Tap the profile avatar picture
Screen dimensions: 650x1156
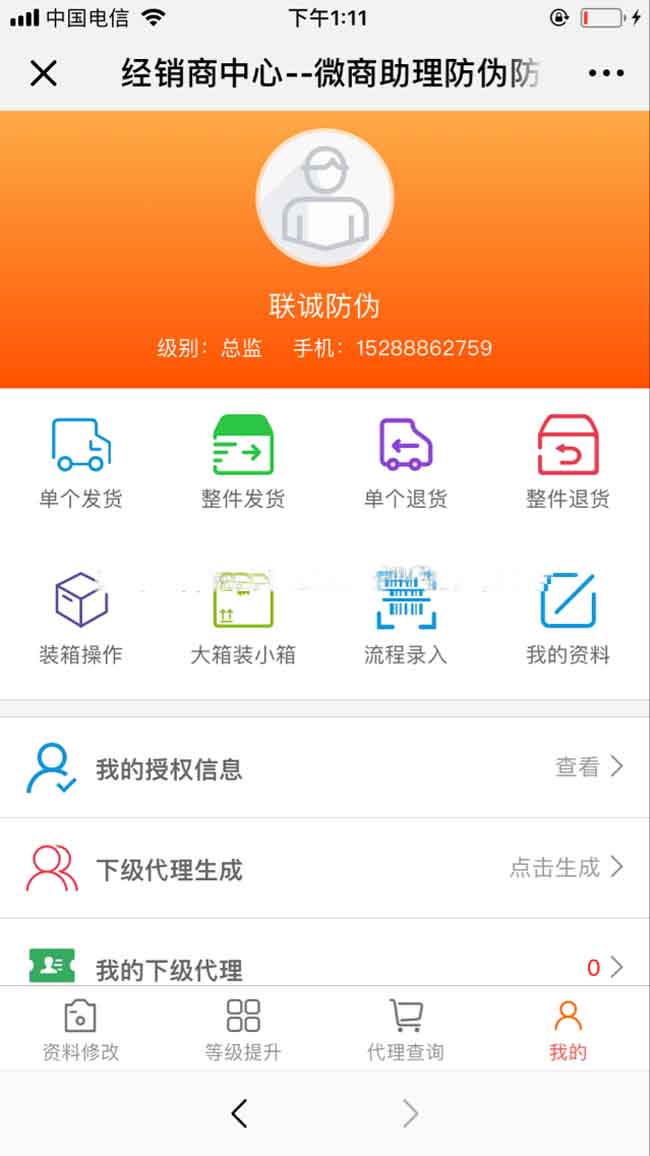[324, 198]
